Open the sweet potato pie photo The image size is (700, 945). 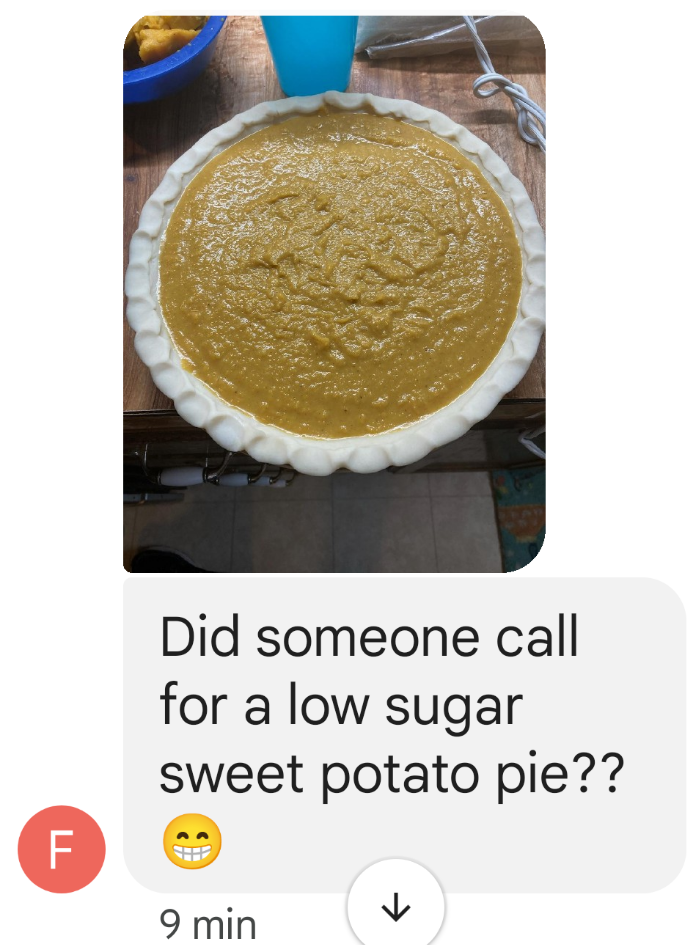pyautogui.click(x=334, y=293)
